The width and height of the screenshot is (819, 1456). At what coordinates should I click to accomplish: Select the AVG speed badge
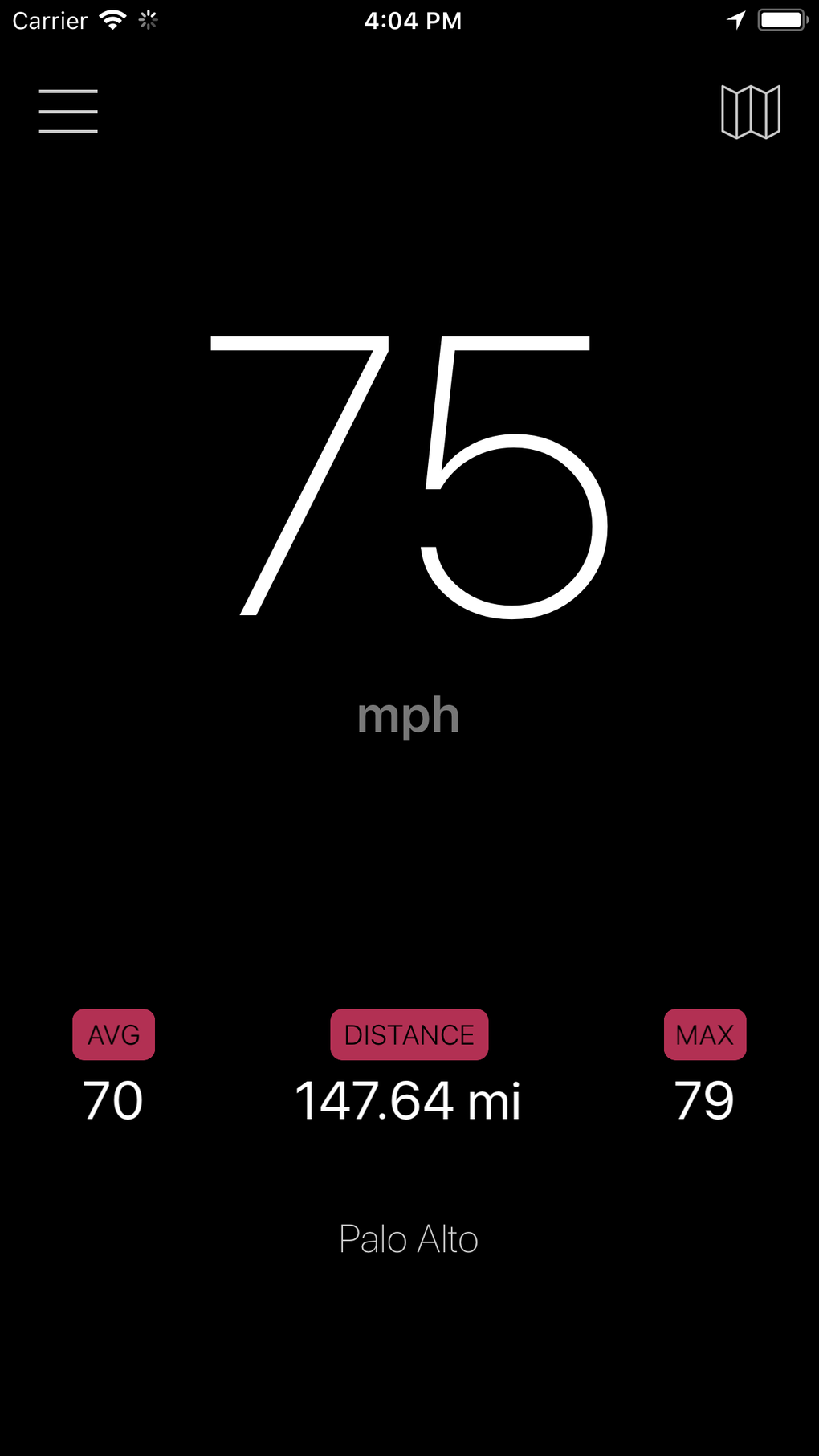coord(114,1034)
